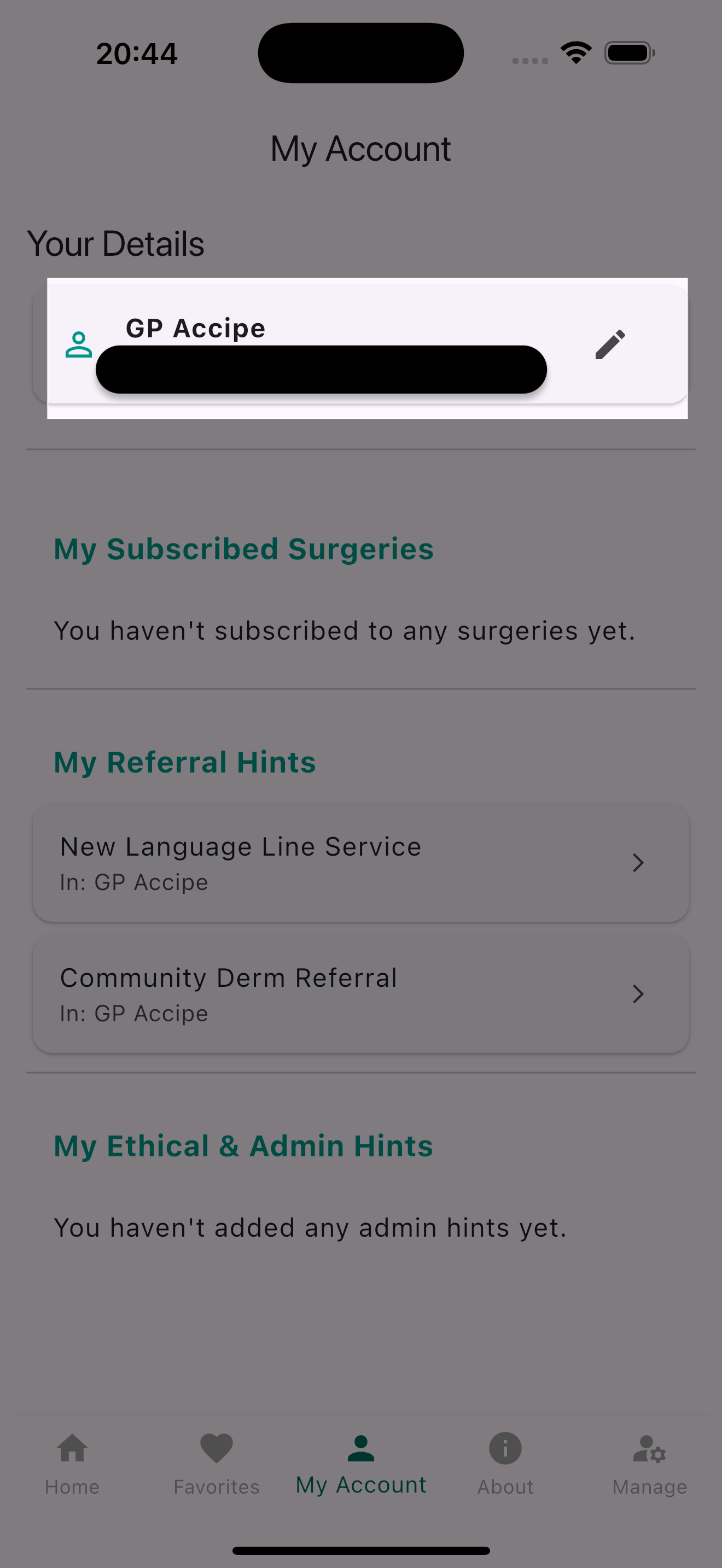This screenshot has width=722, height=1568.
Task: Select the green profile person icon
Action: coord(79,344)
